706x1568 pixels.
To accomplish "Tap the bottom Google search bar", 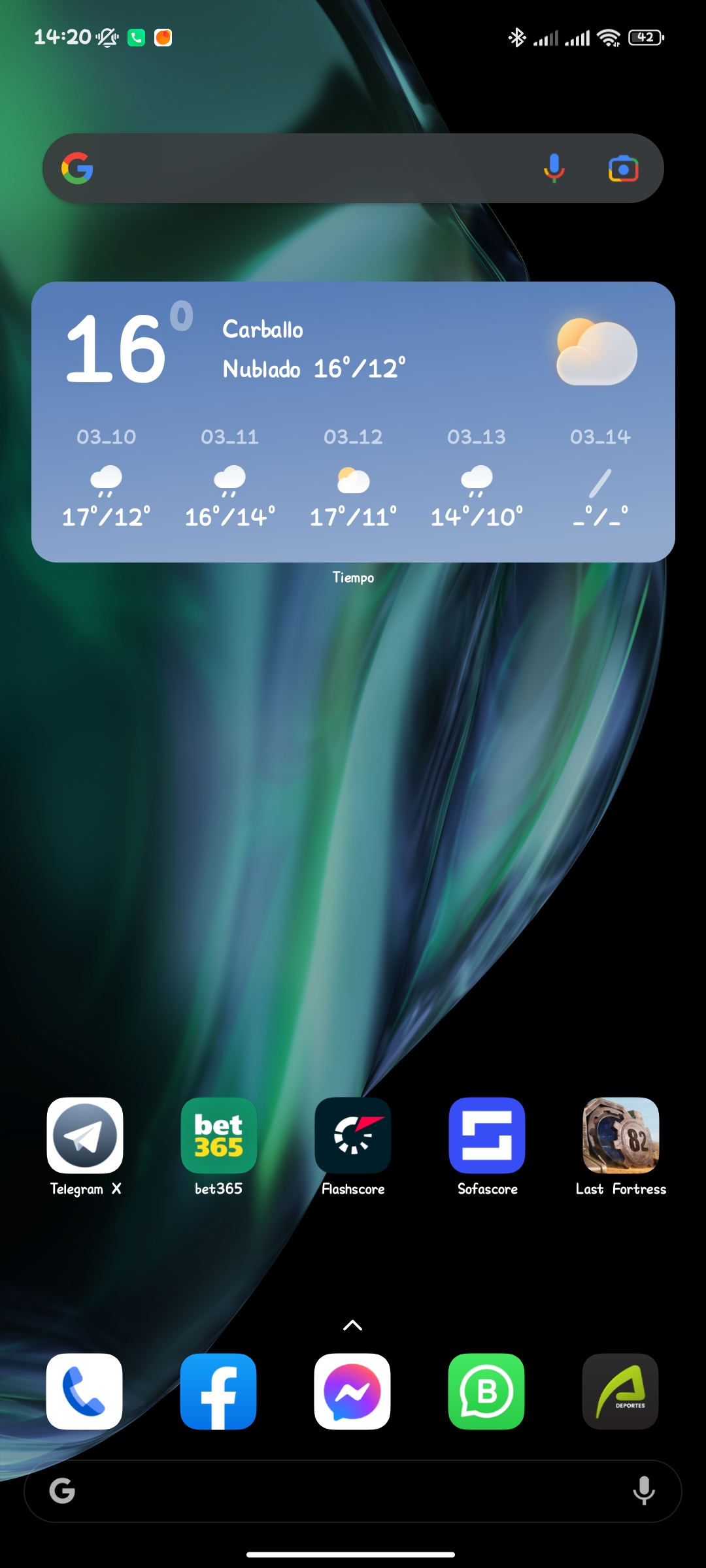I will click(x=353, y=1491).
